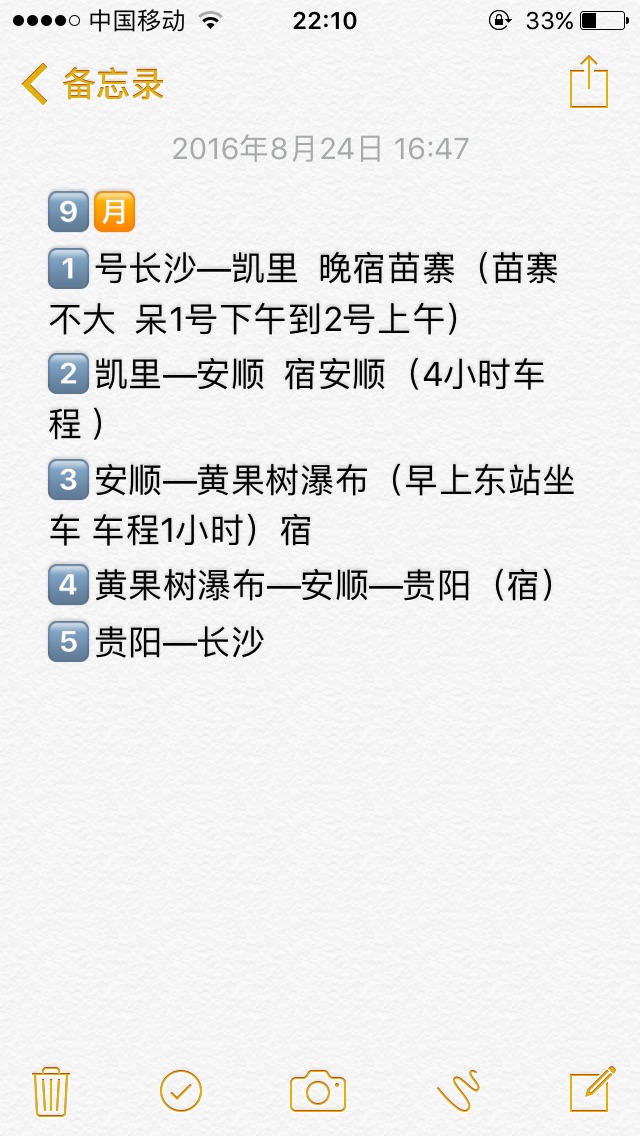Insert a photo with the camera icon
Image resolution: width=640 pixels, height=1136 pixels.
click(318, 1090)
